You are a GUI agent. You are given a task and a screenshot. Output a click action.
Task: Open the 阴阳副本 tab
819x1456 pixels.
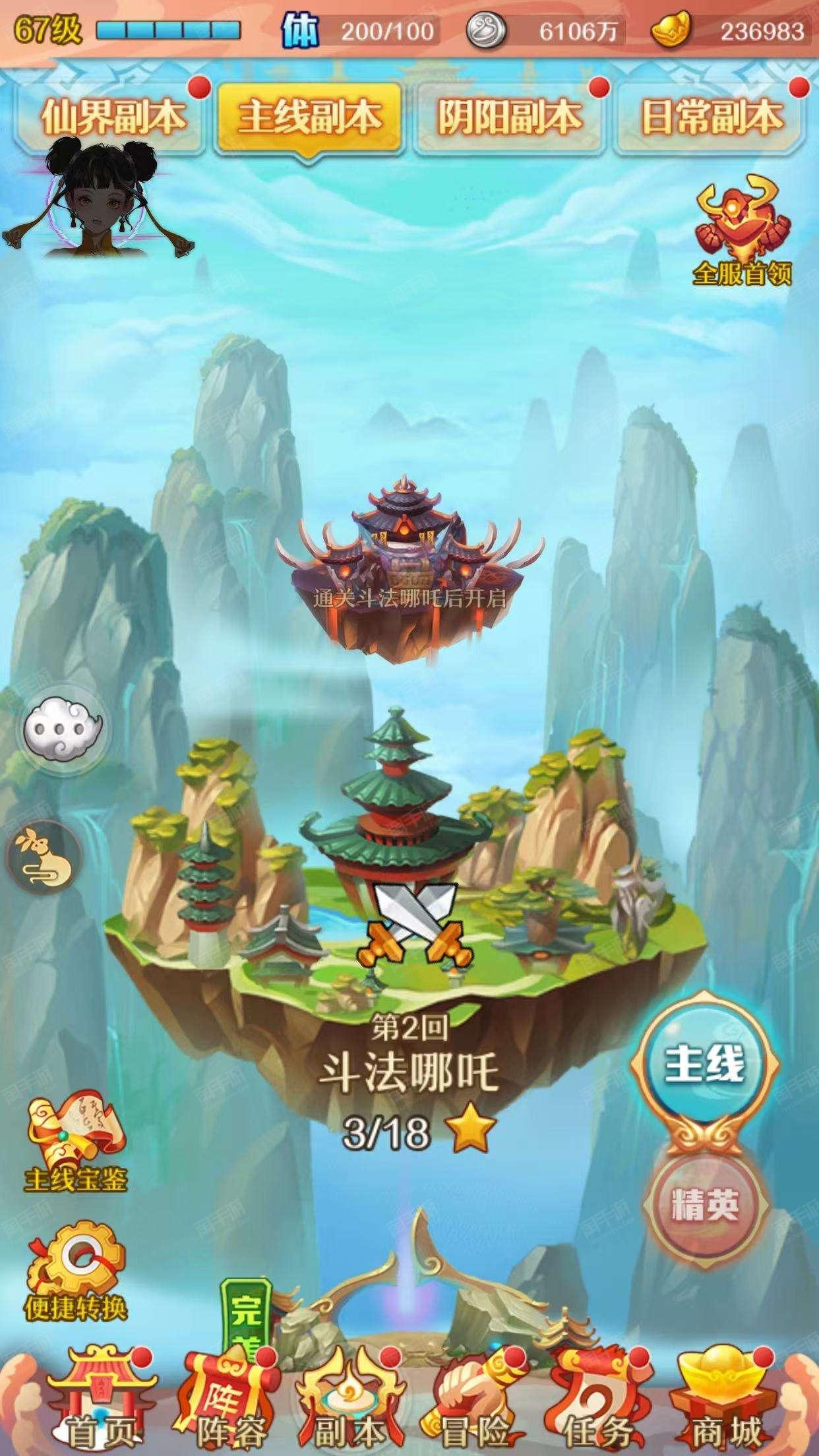508,117
